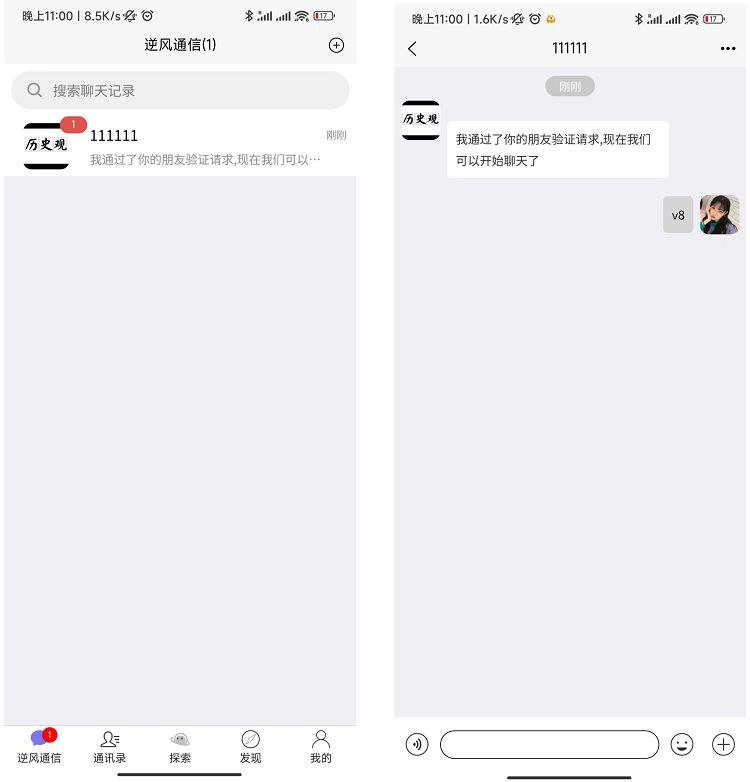750x782 pixels.
Task: Open the 111111 conversation in chat list
Action: [180, 146]
